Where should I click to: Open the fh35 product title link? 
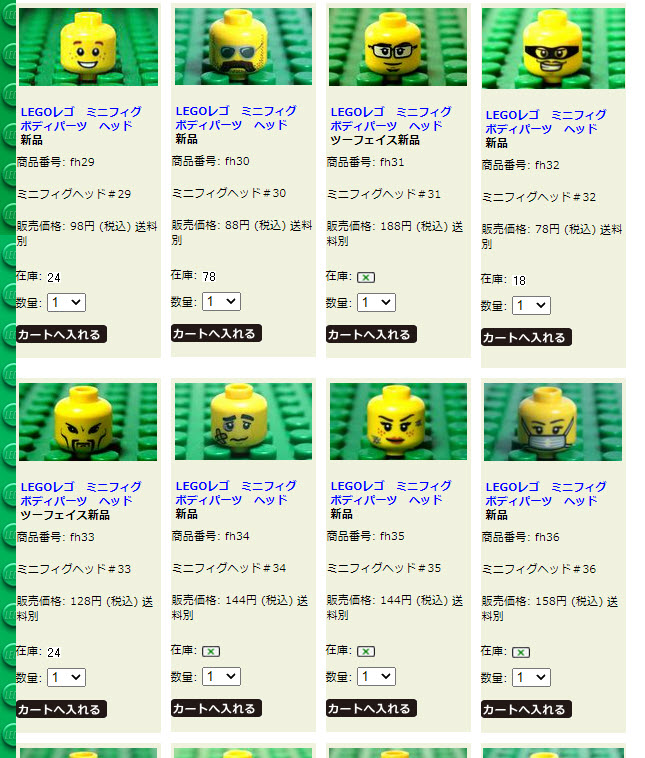click(x=390, y=493)
